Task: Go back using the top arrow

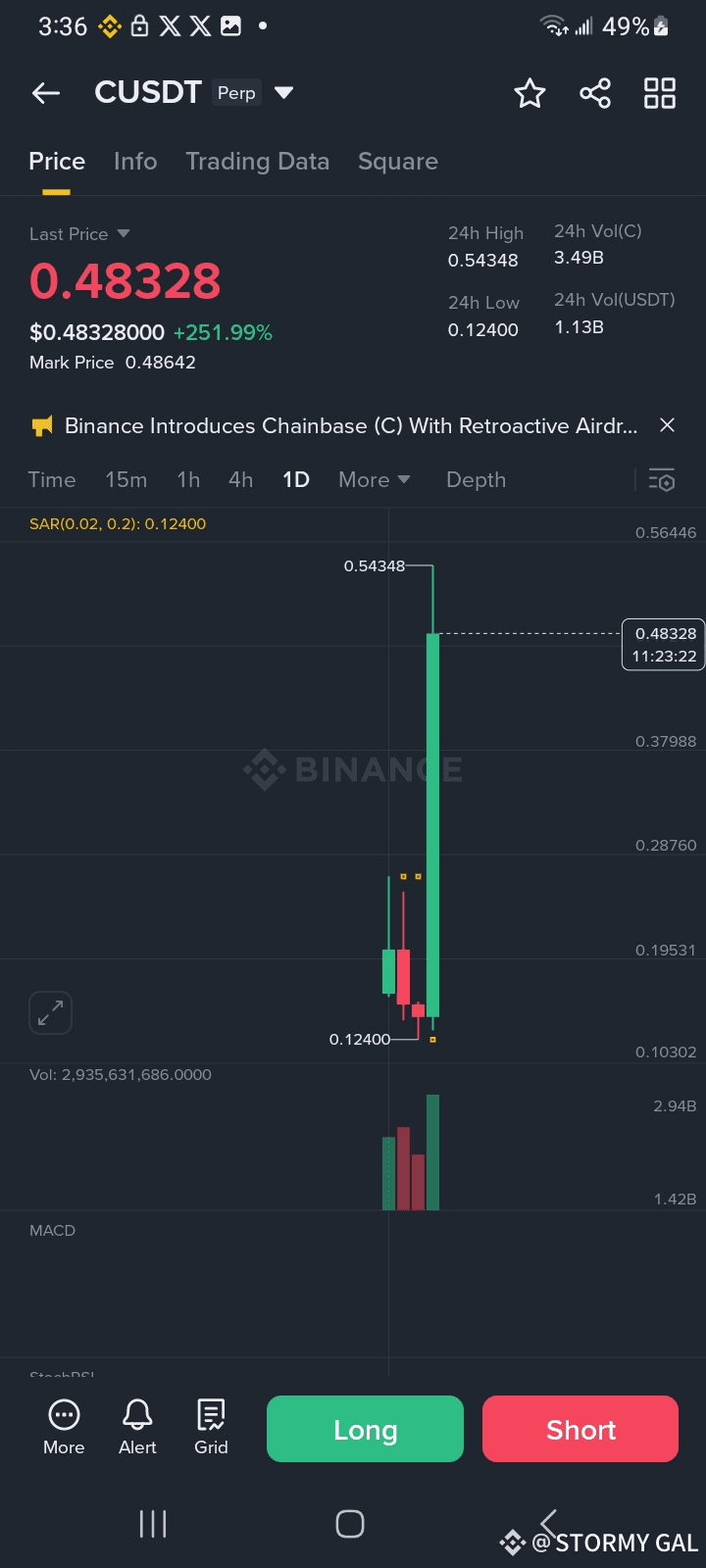Action: click(46, 93)
